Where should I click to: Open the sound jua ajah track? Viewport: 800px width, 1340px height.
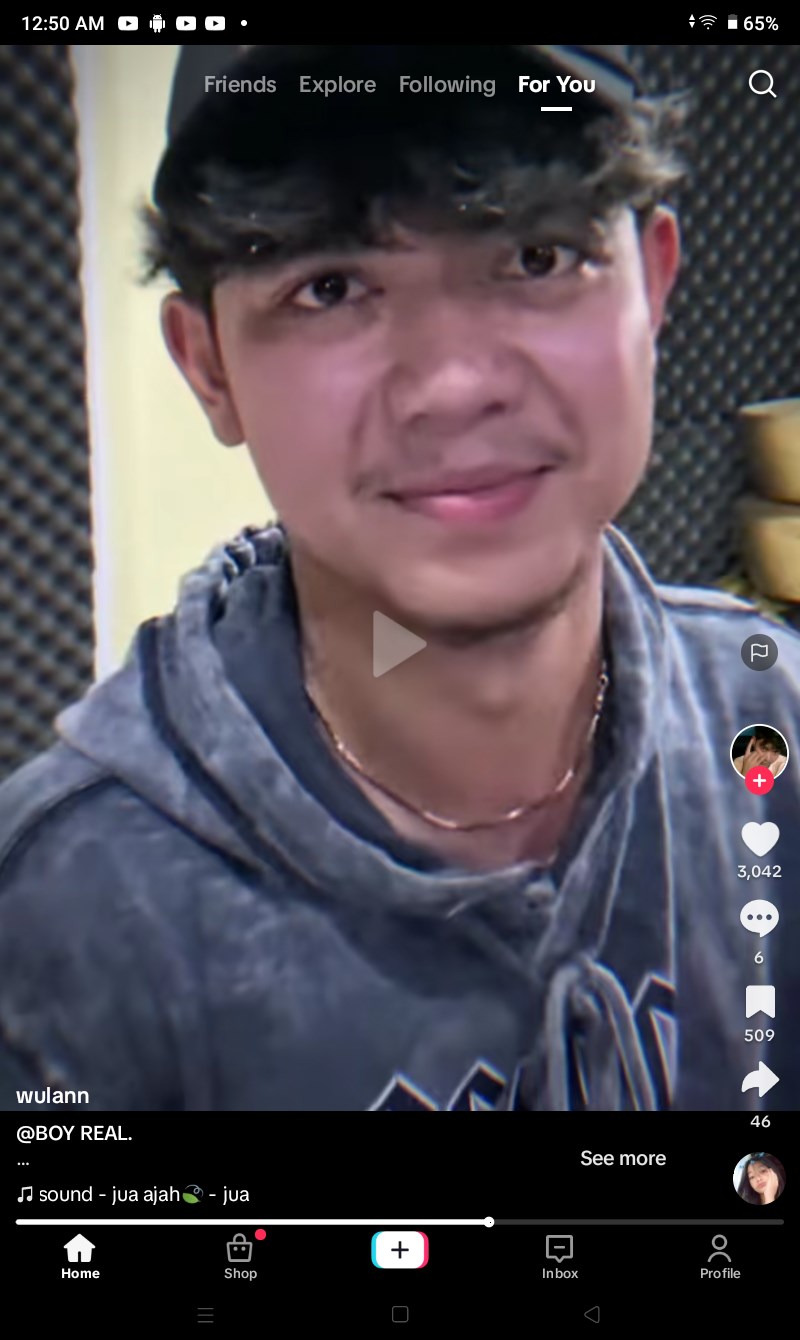point(133,1194)
